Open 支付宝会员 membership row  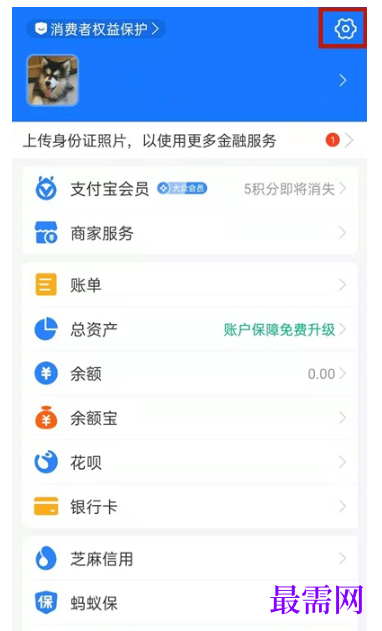[x=190, y=188]
